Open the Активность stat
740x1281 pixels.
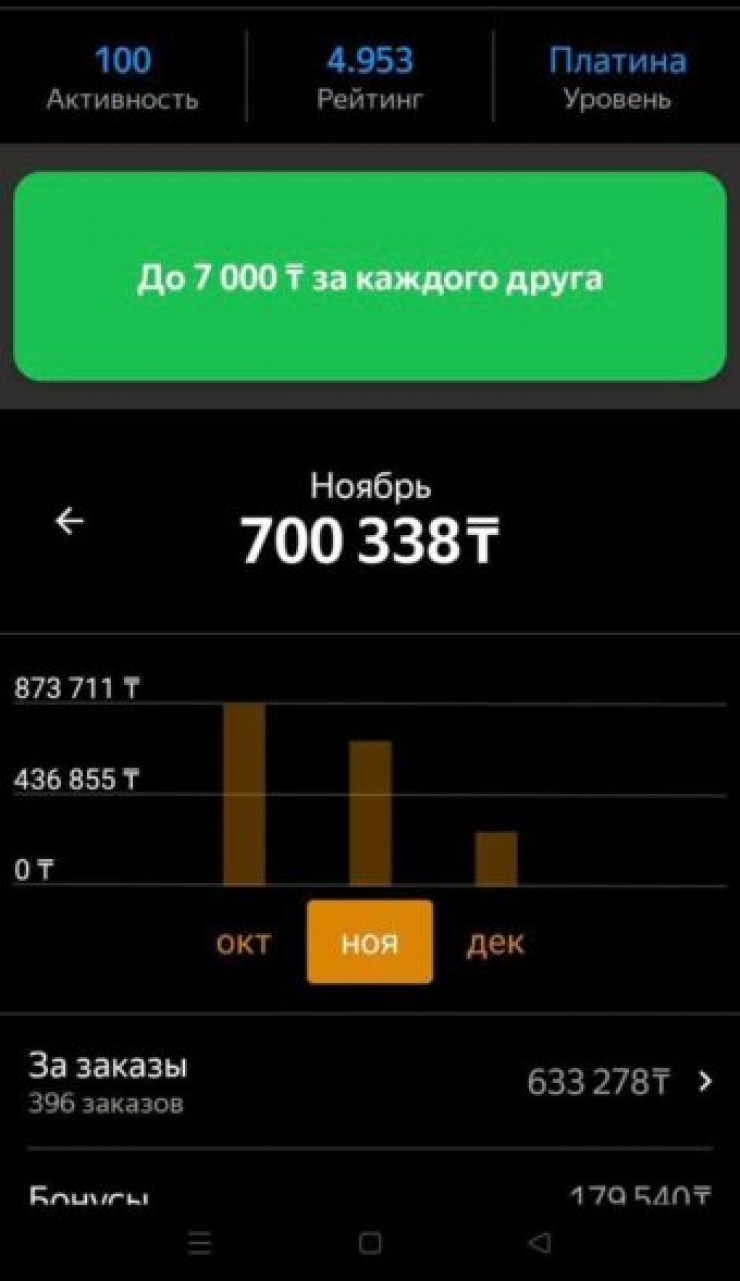(x=122, y=77)
